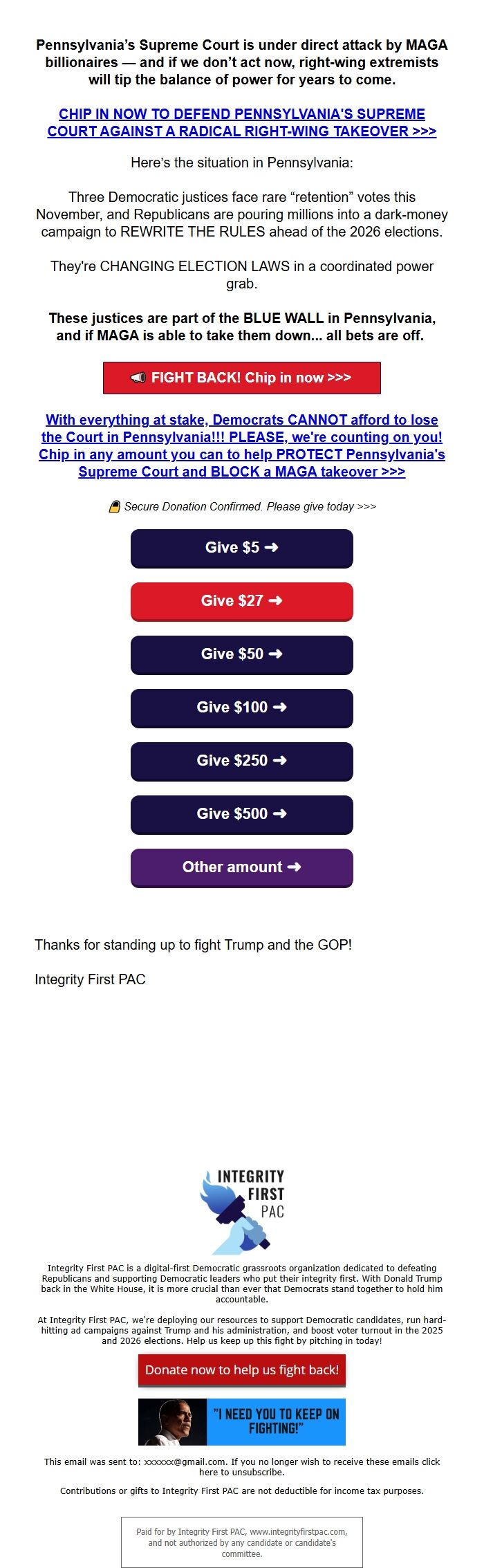
Task: Choose the Give $500 button
Action: coord(241,814)
